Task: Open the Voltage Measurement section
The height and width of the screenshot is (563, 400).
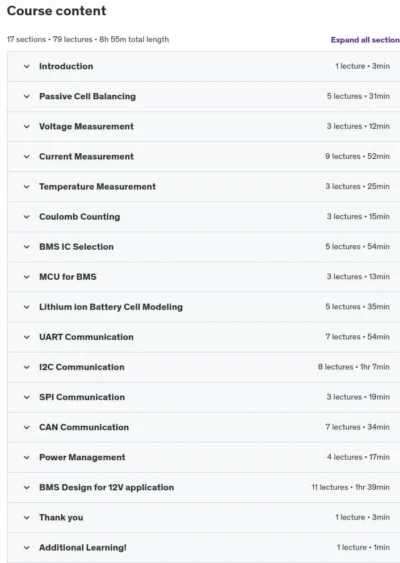Action: tap(203, 127)
